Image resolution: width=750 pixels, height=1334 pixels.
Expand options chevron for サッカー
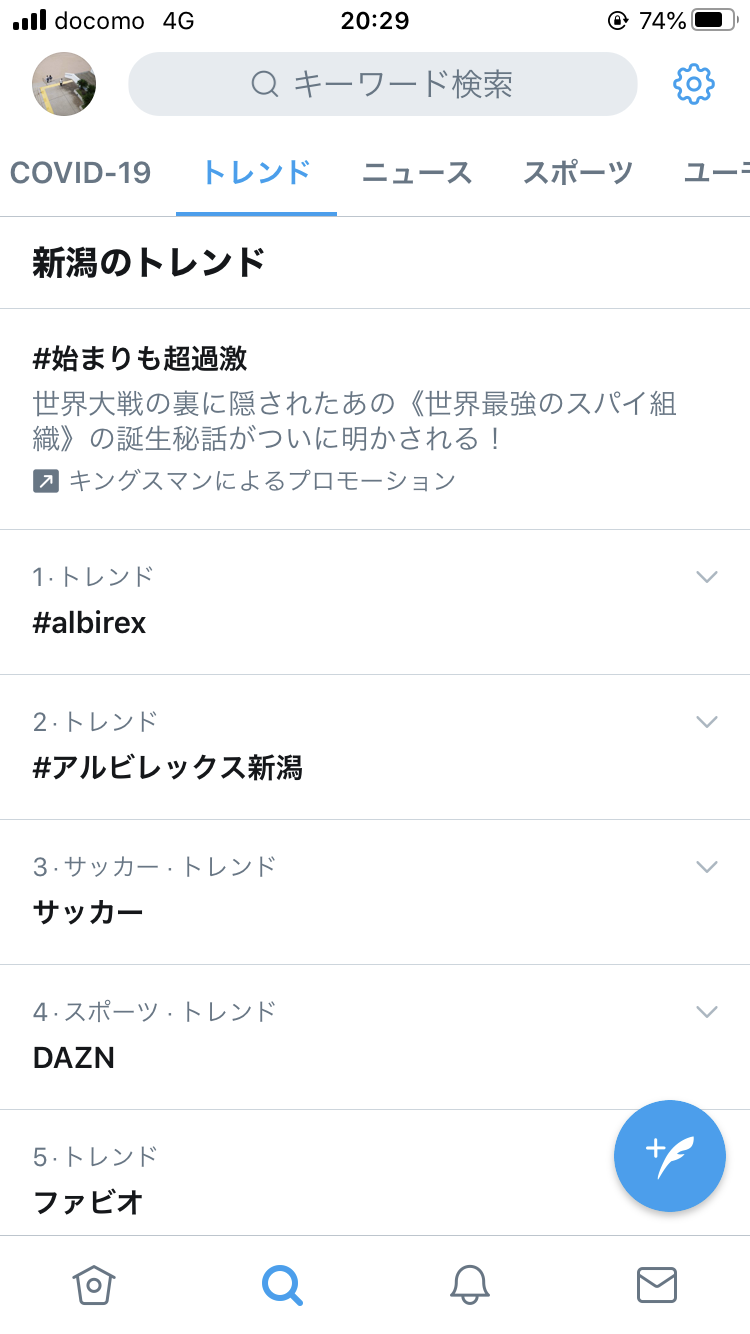pyautogui.click(x=707, y=867)
